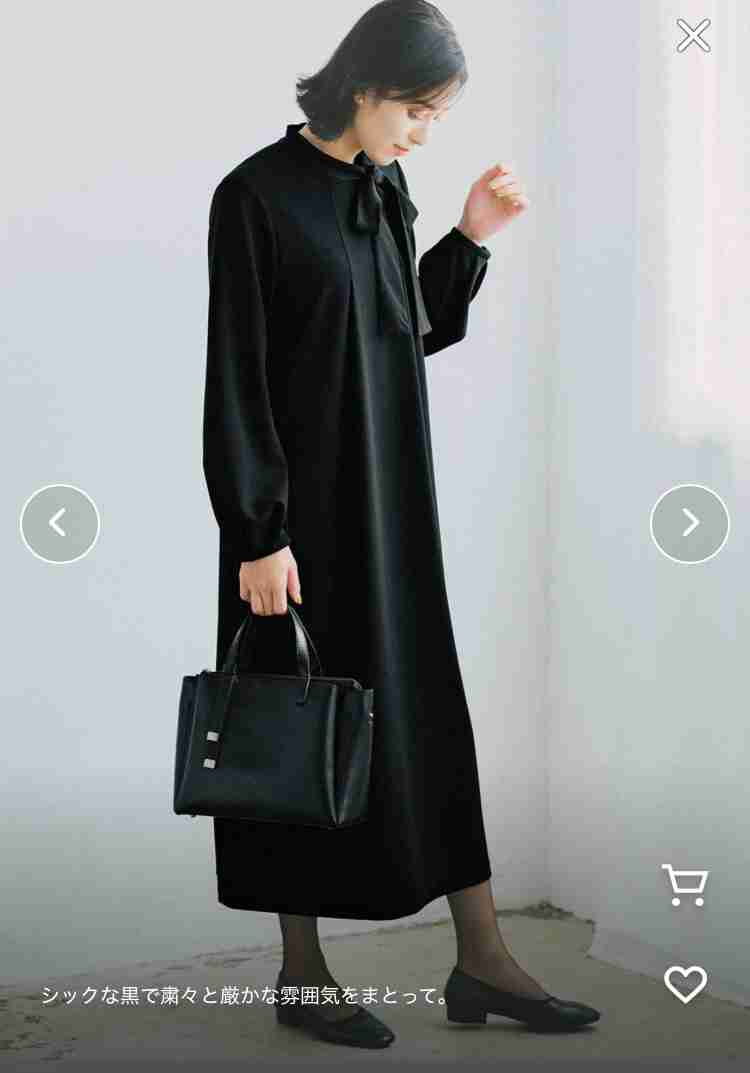Add this dress to the cart
The height and width of the screenshot is (1073, 750).
(x=685, y=885)
